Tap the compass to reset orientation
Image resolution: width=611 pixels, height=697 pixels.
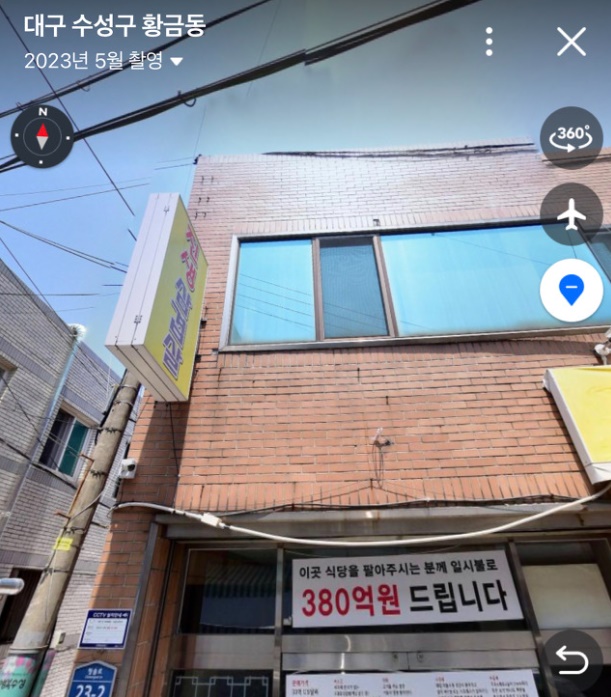pos(42,137)
